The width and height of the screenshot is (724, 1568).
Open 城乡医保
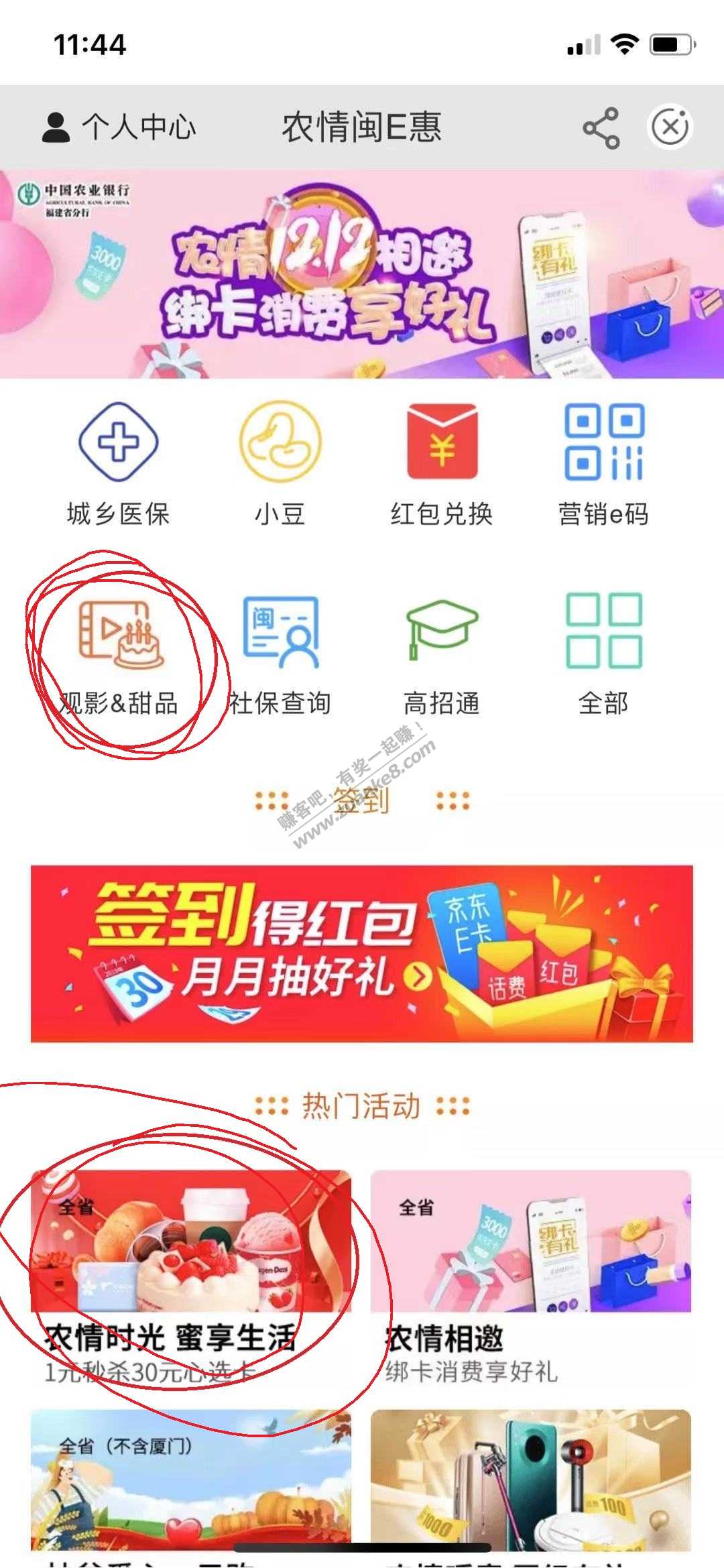click(x=119, y=464)
